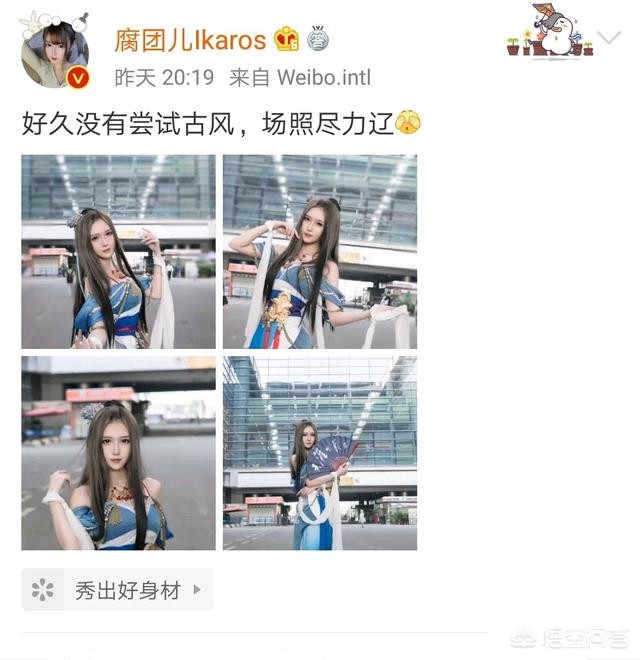Open the 秀出好身材 topic tag
This screenshot has height=660, width=640.
tap(117, 589)
